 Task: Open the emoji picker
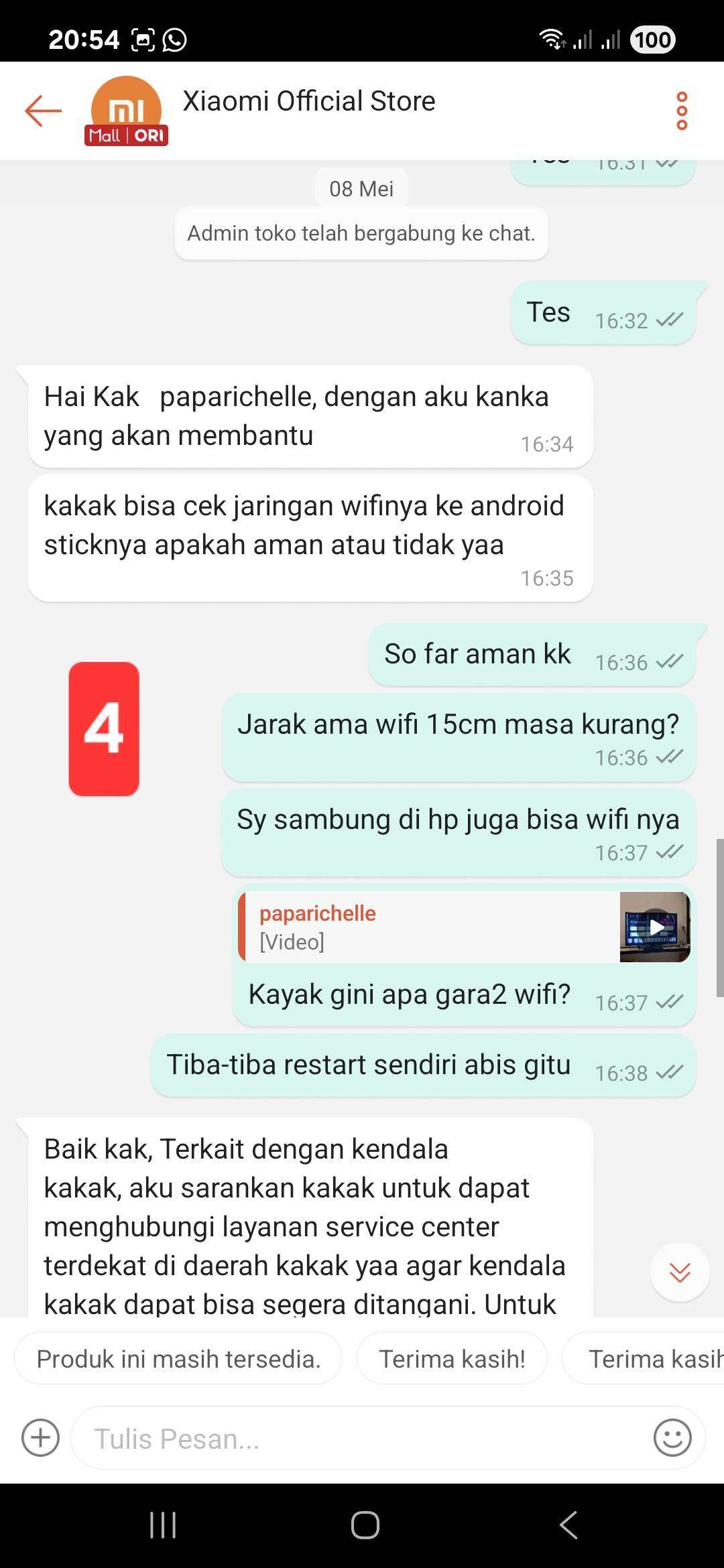click(x=672, y=1437)
